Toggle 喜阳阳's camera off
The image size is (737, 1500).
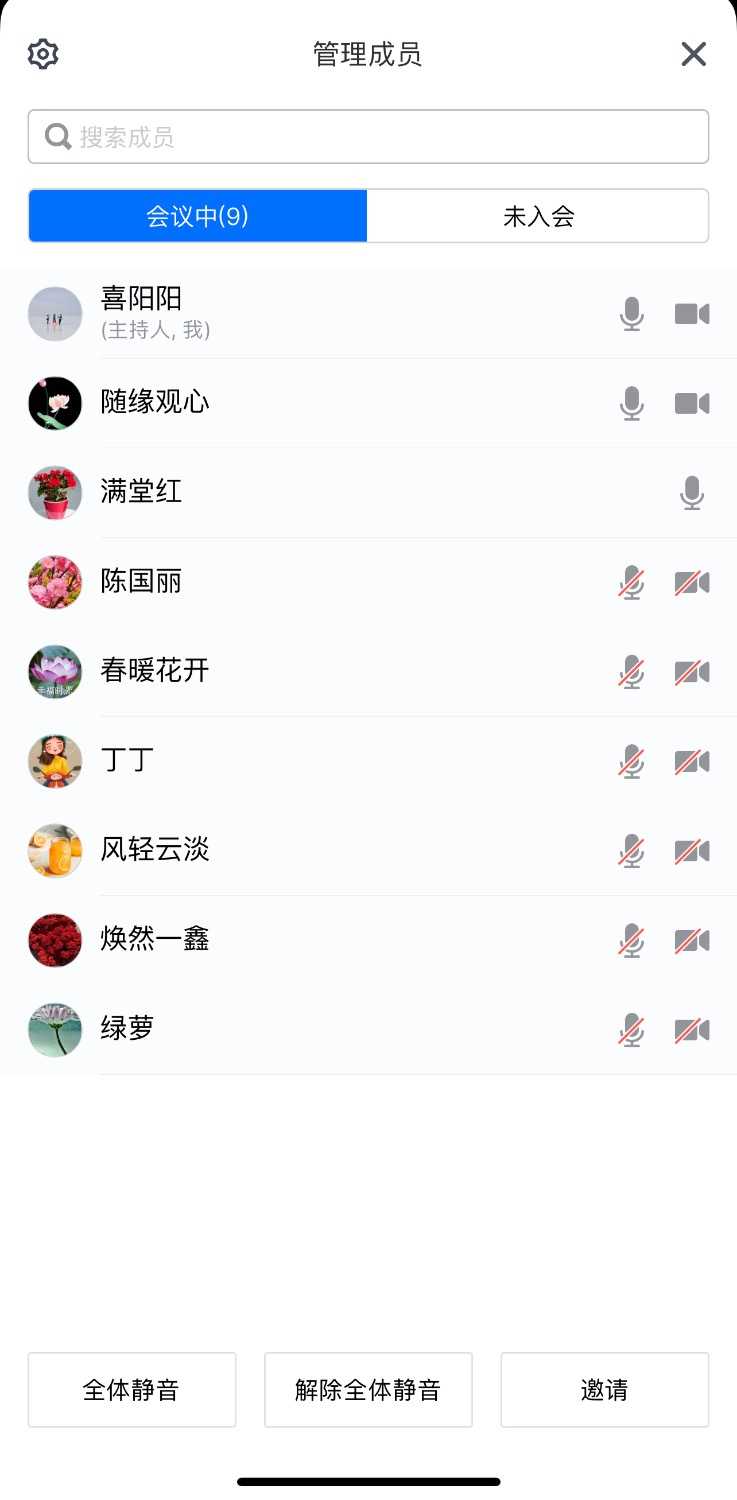coord(692,313)
